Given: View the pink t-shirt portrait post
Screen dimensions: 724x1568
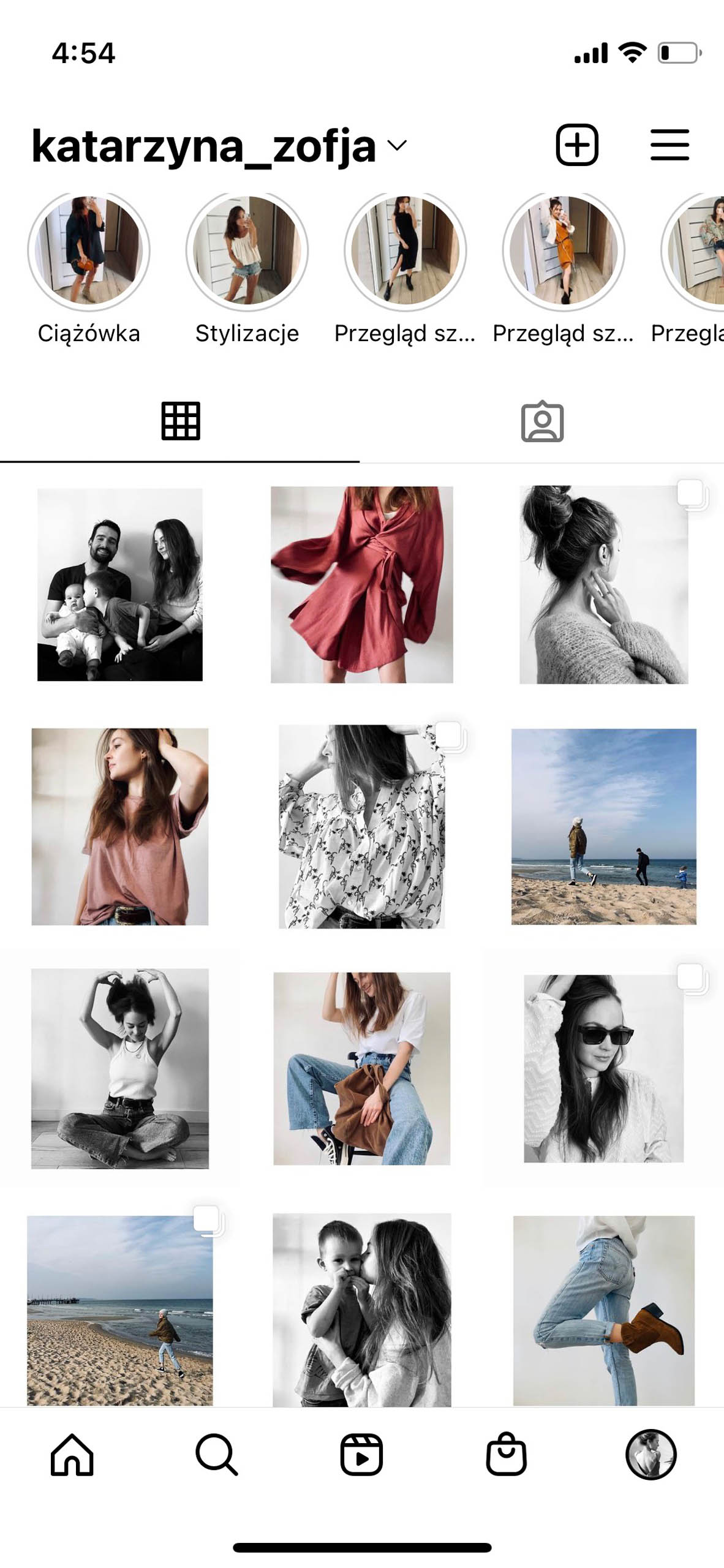Looking at the screenshot, I should tap(120, 826).
